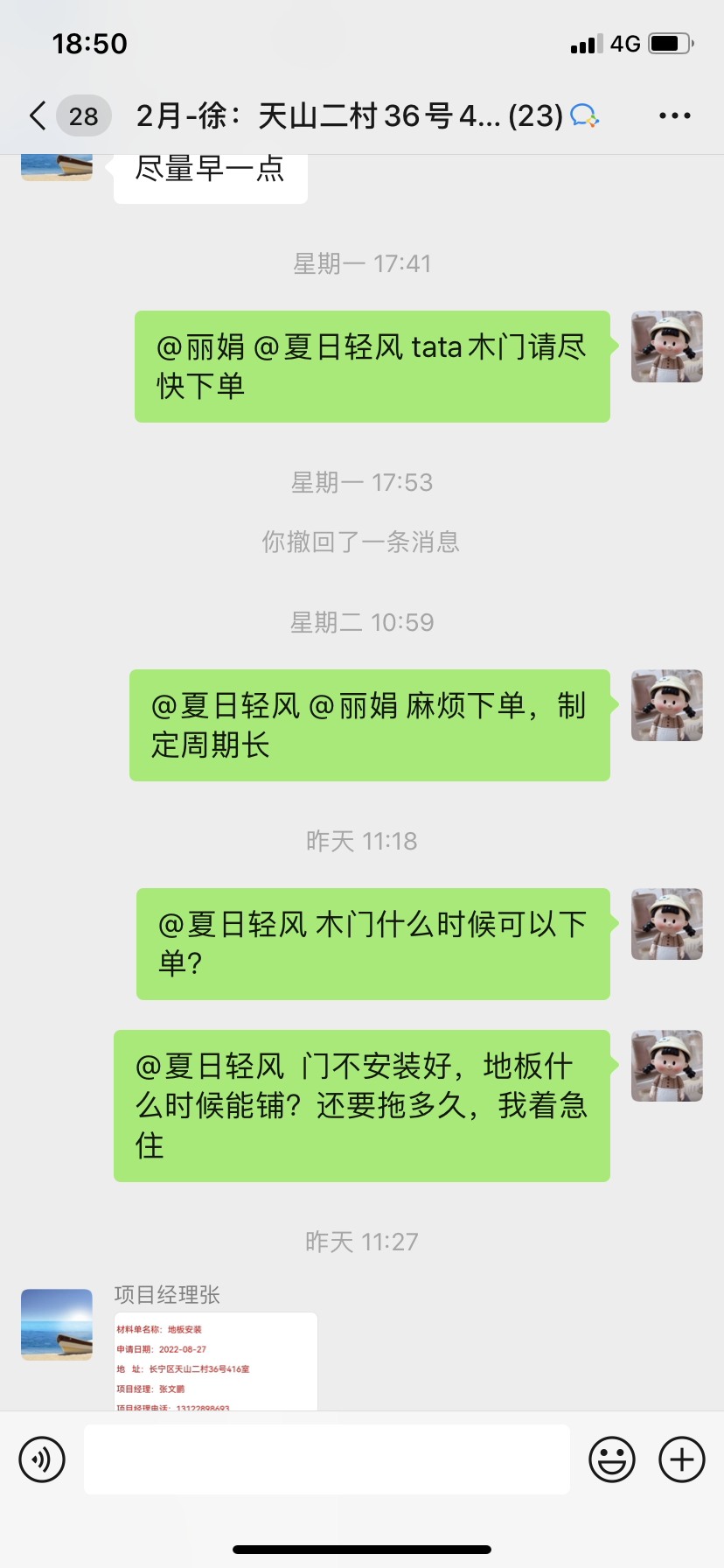The height and width of the screenshot is (1568, 724).
Task: Open my avatar beside the tata木门 message
Action: [667, 346]
